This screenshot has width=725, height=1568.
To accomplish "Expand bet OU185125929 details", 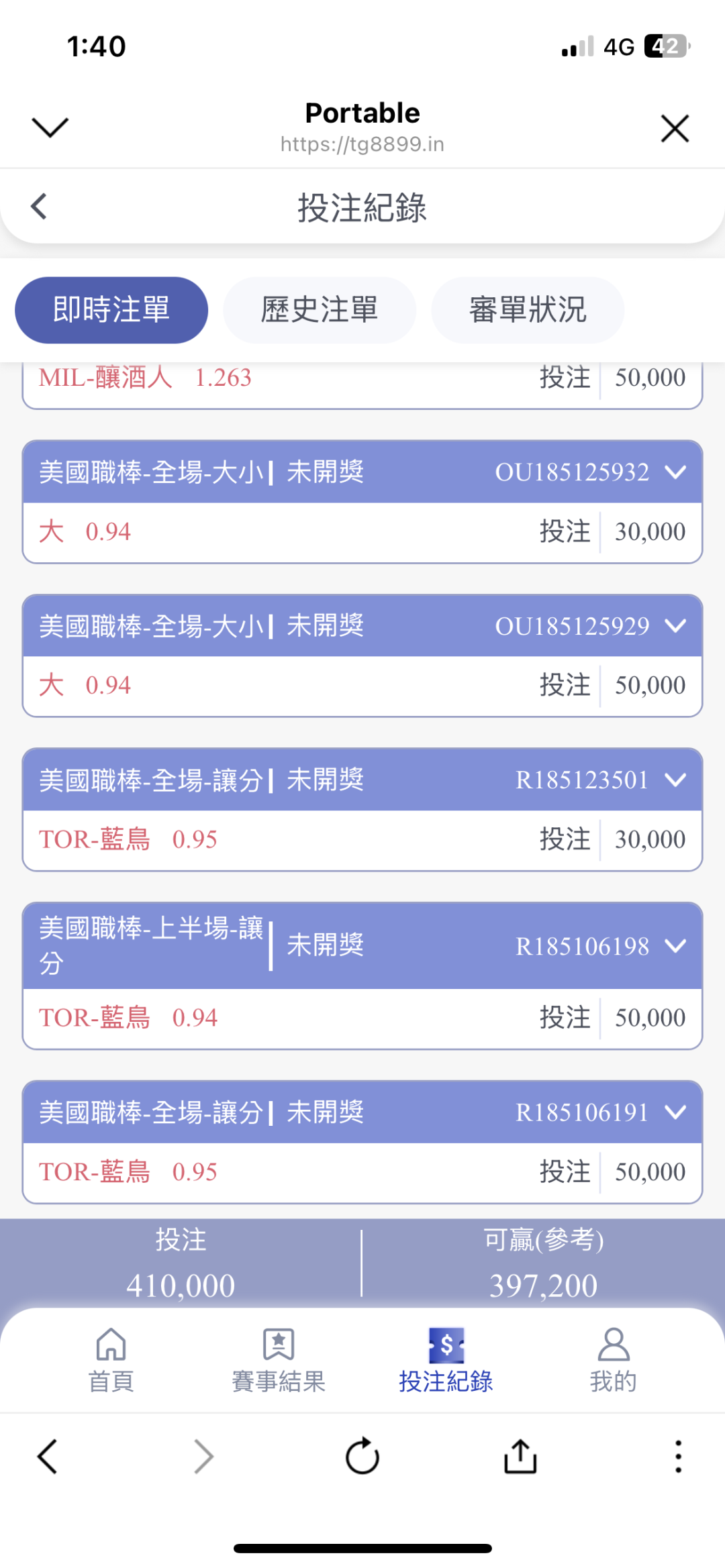I will (x=675, y=626).
